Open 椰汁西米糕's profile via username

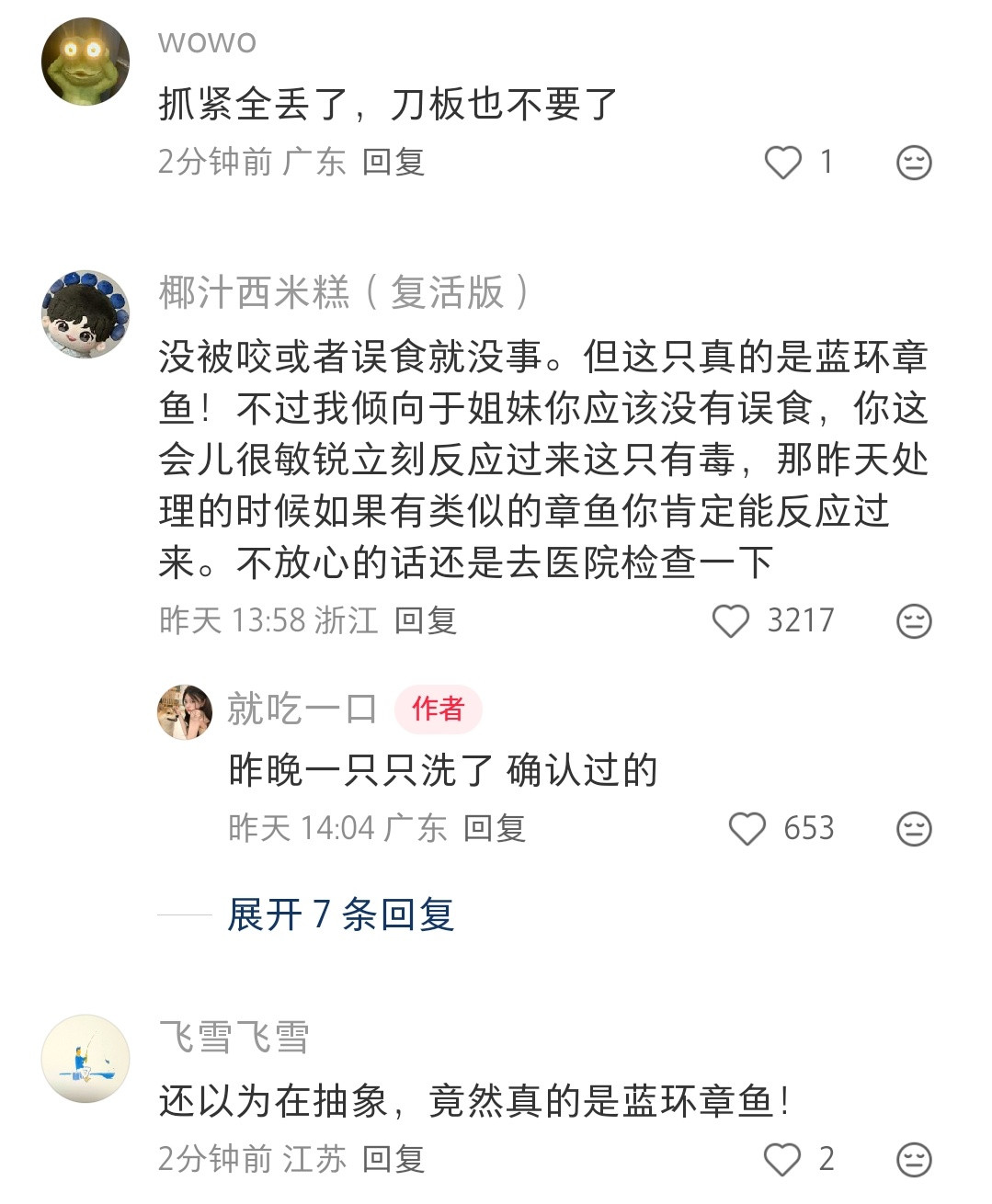pos(340,290)
